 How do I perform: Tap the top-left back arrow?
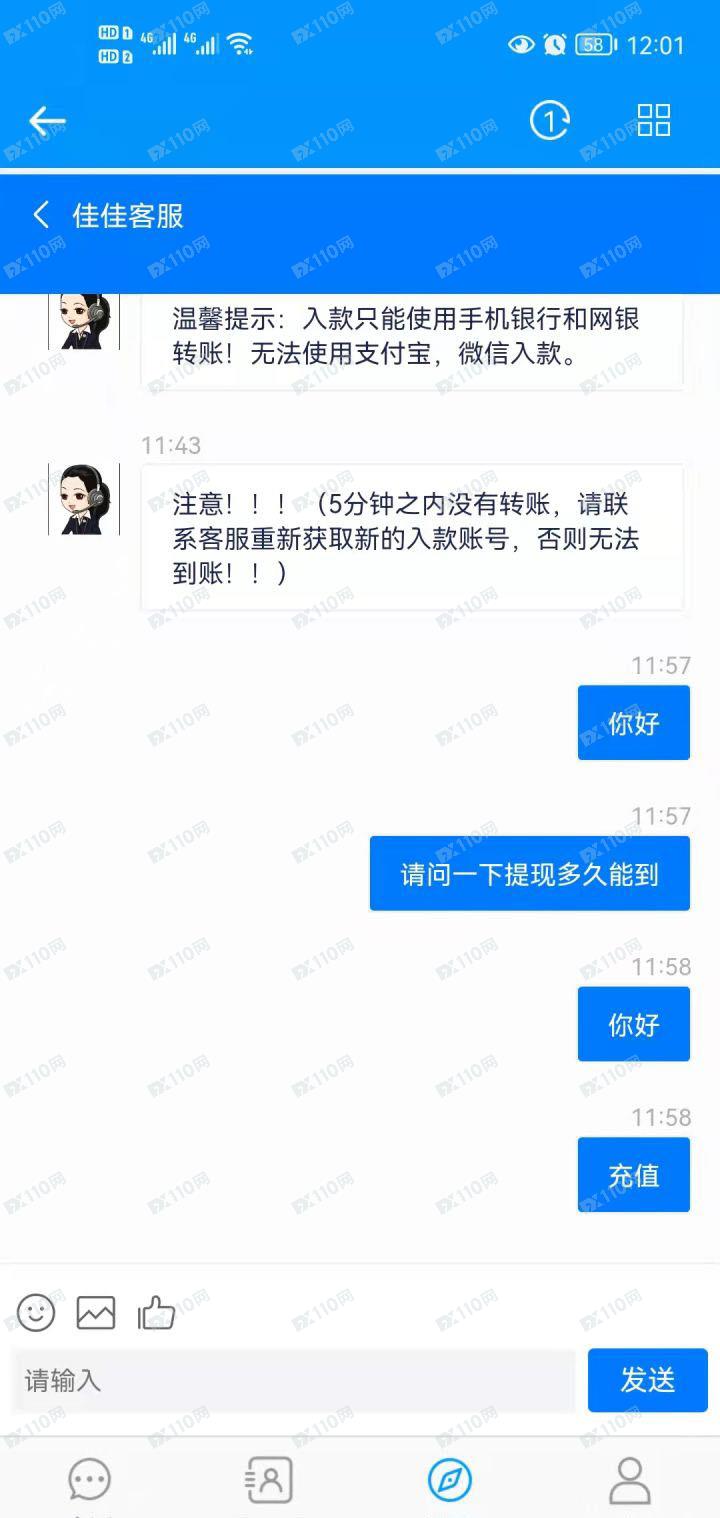click(x=47, y=121)
